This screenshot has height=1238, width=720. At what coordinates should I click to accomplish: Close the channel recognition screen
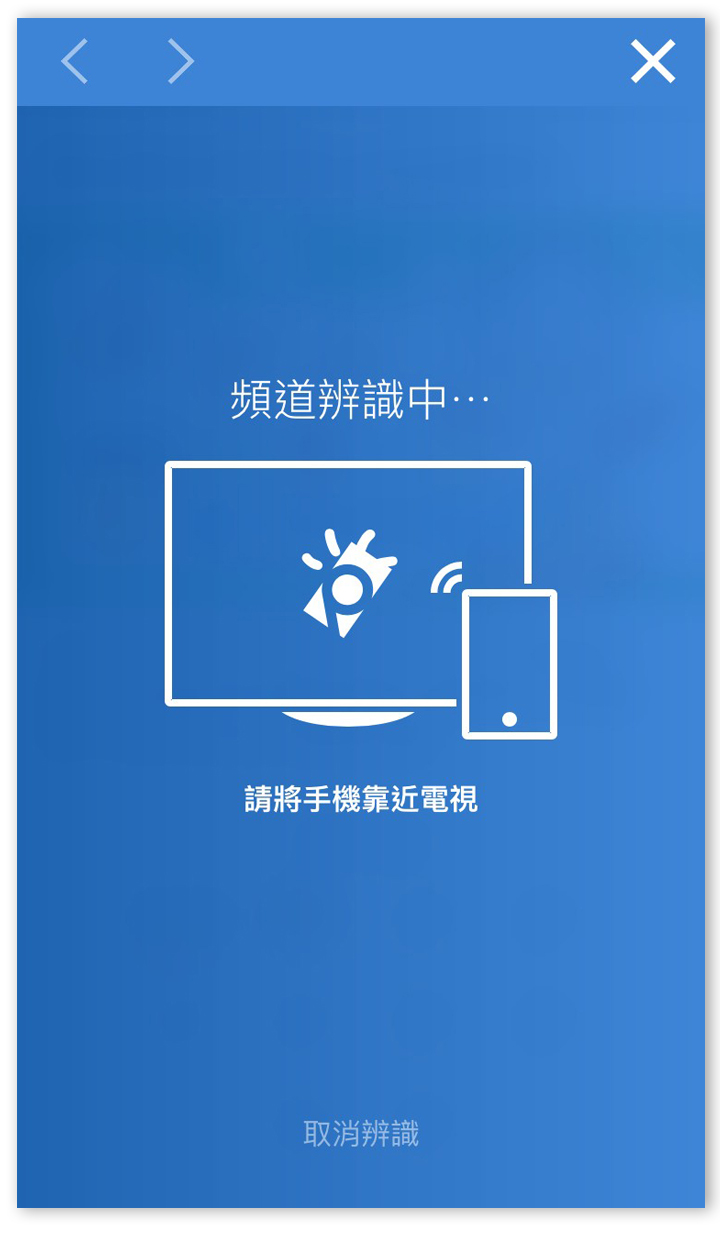(x=653, y=61)
